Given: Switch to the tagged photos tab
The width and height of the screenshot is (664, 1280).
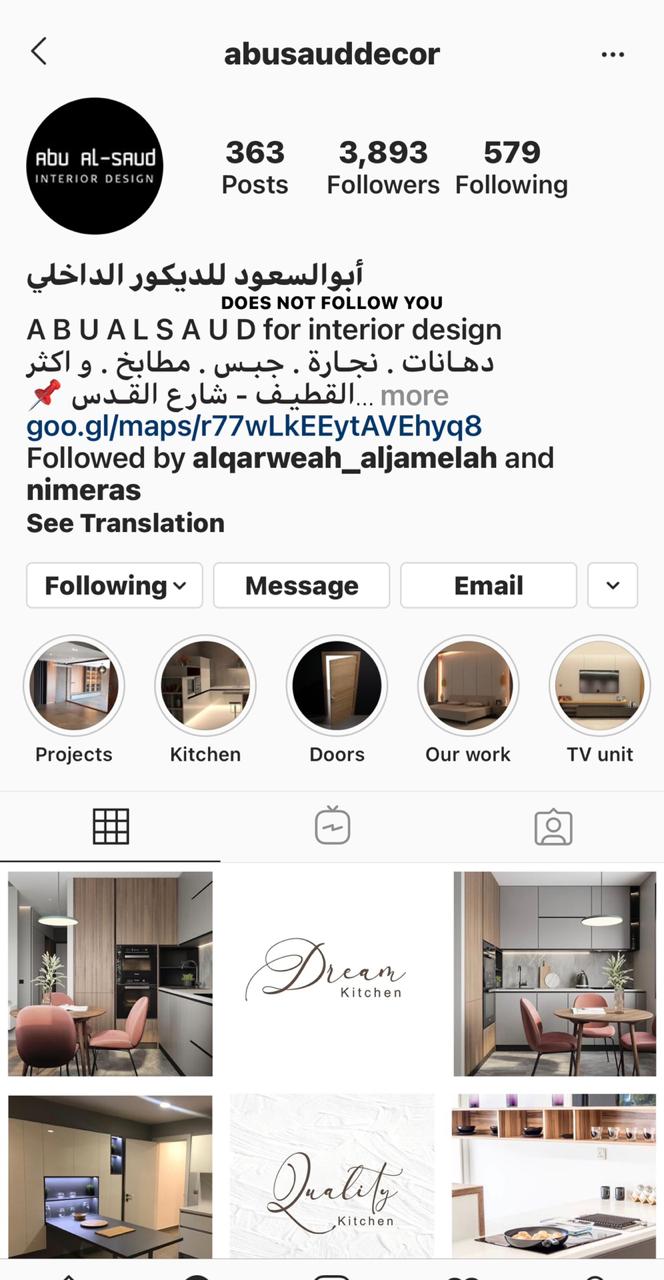Looking at the screenshot, I should 553,827.
